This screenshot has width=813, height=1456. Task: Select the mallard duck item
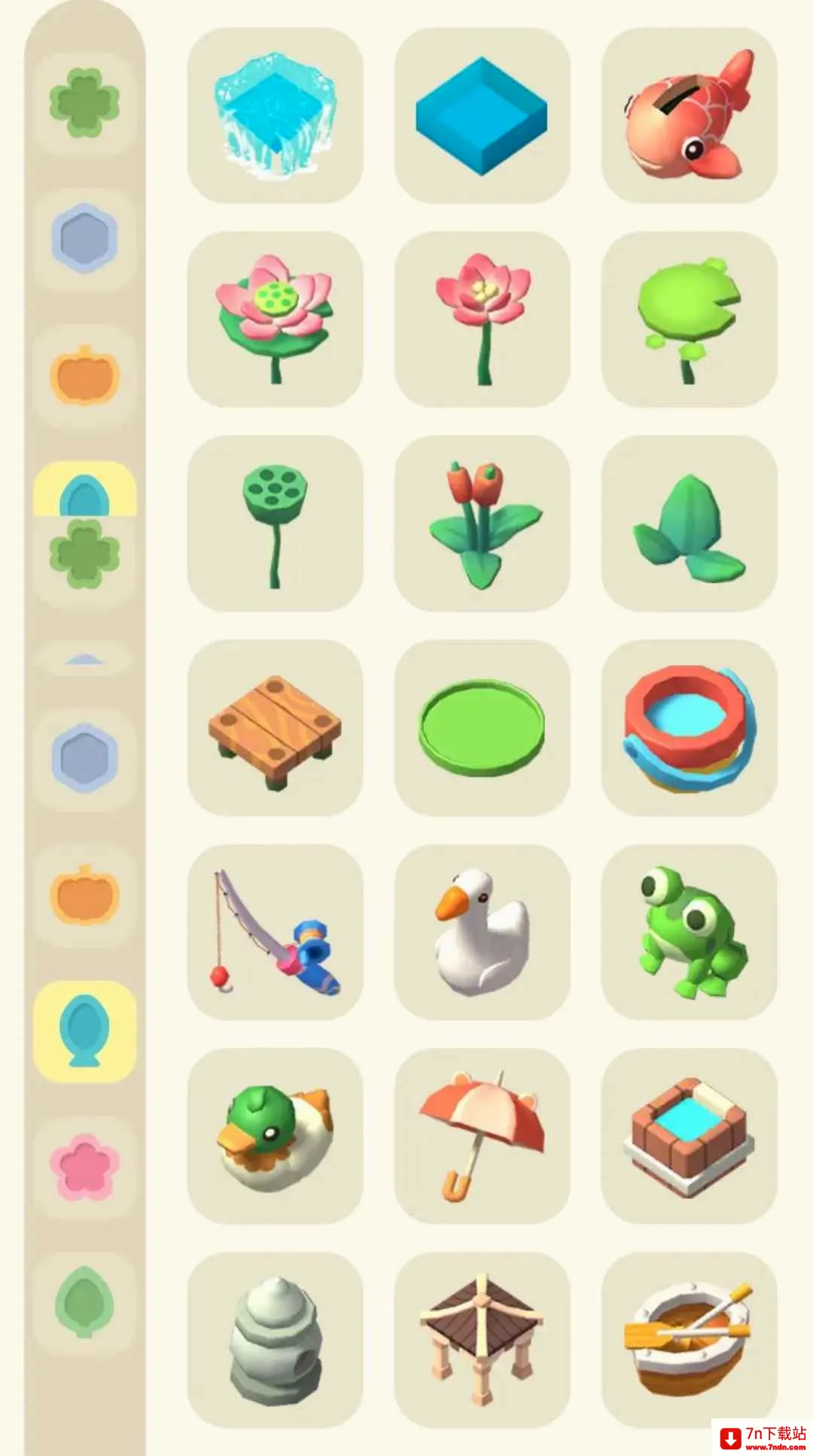275,1136
